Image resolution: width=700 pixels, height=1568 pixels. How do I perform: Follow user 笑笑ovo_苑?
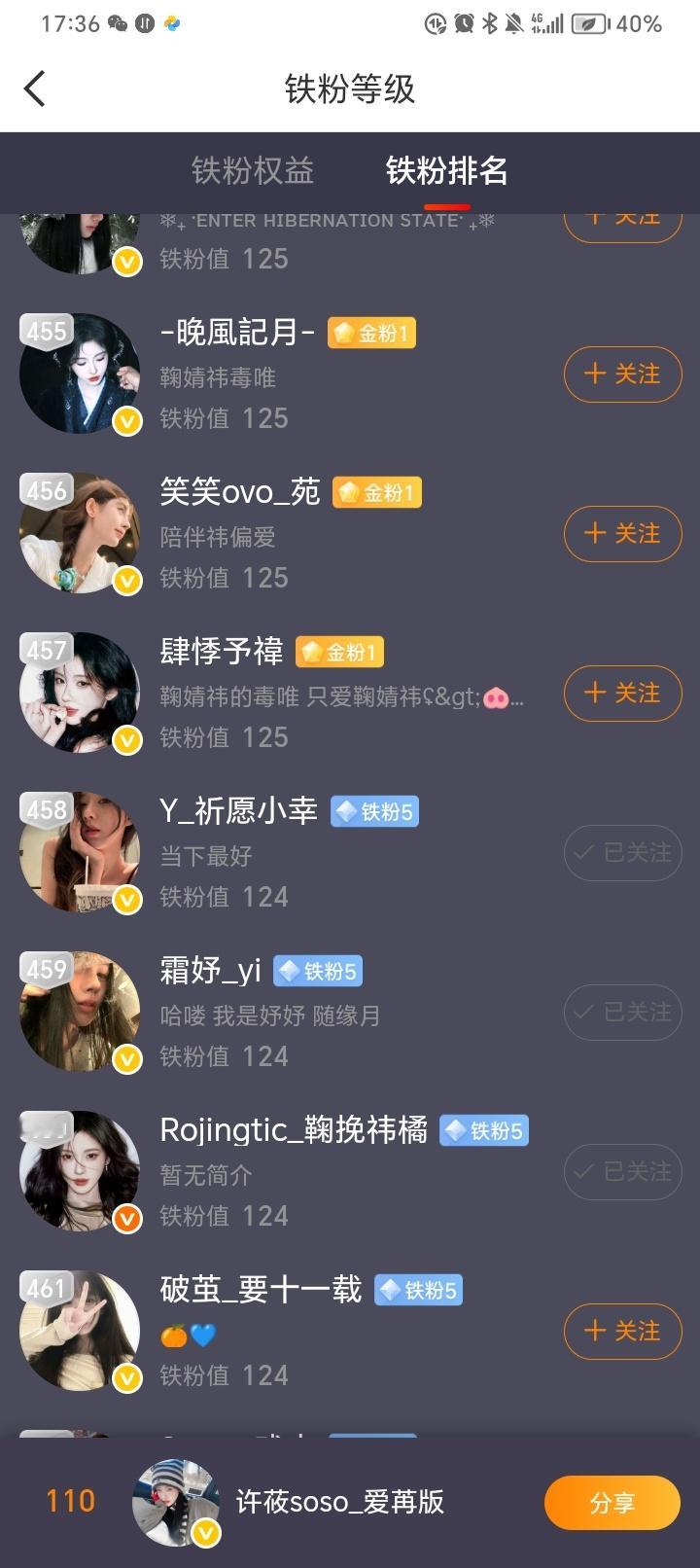coord(622,534)
